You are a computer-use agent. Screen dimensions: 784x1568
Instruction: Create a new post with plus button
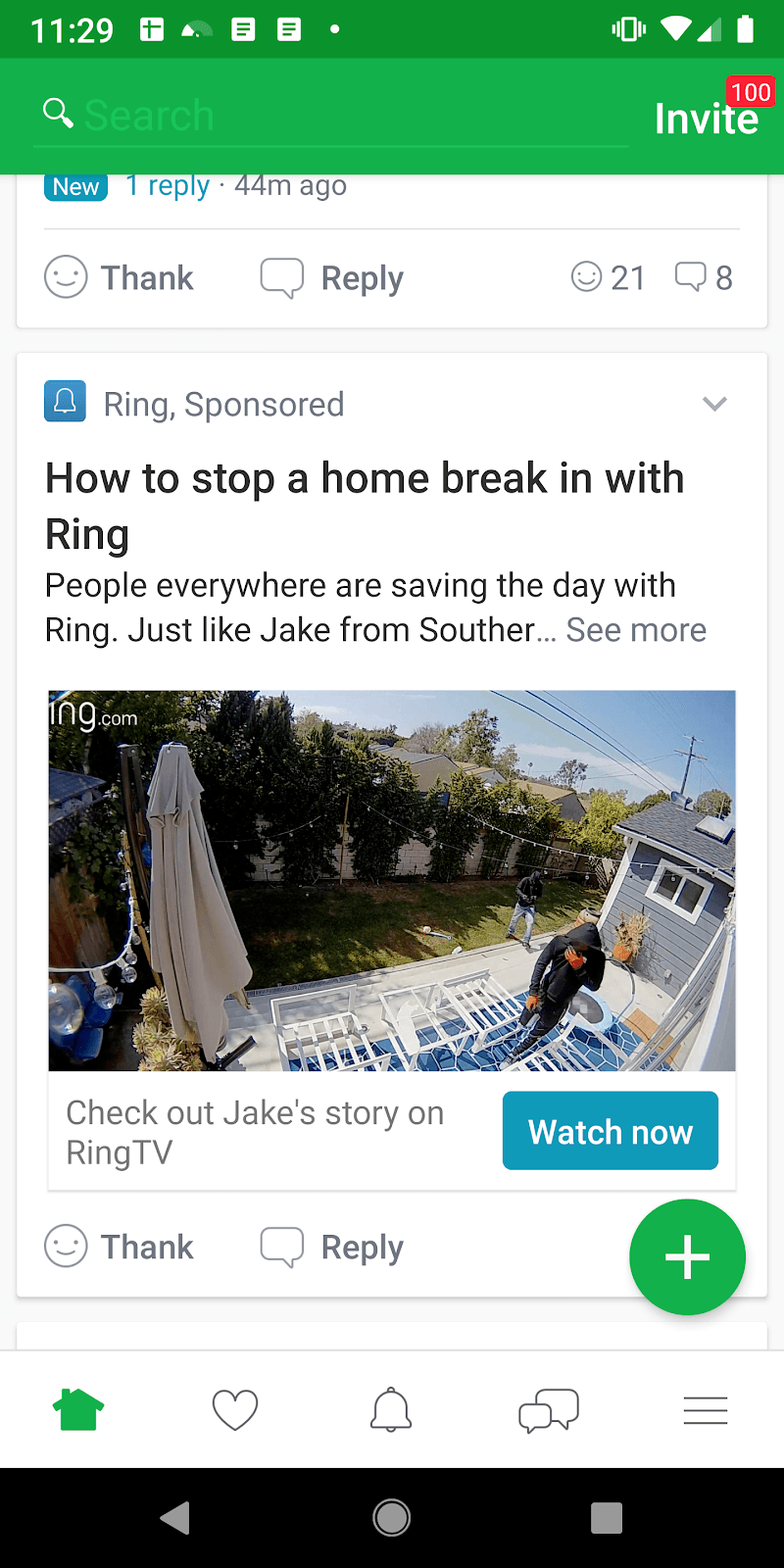click(x=687, y=1256)
